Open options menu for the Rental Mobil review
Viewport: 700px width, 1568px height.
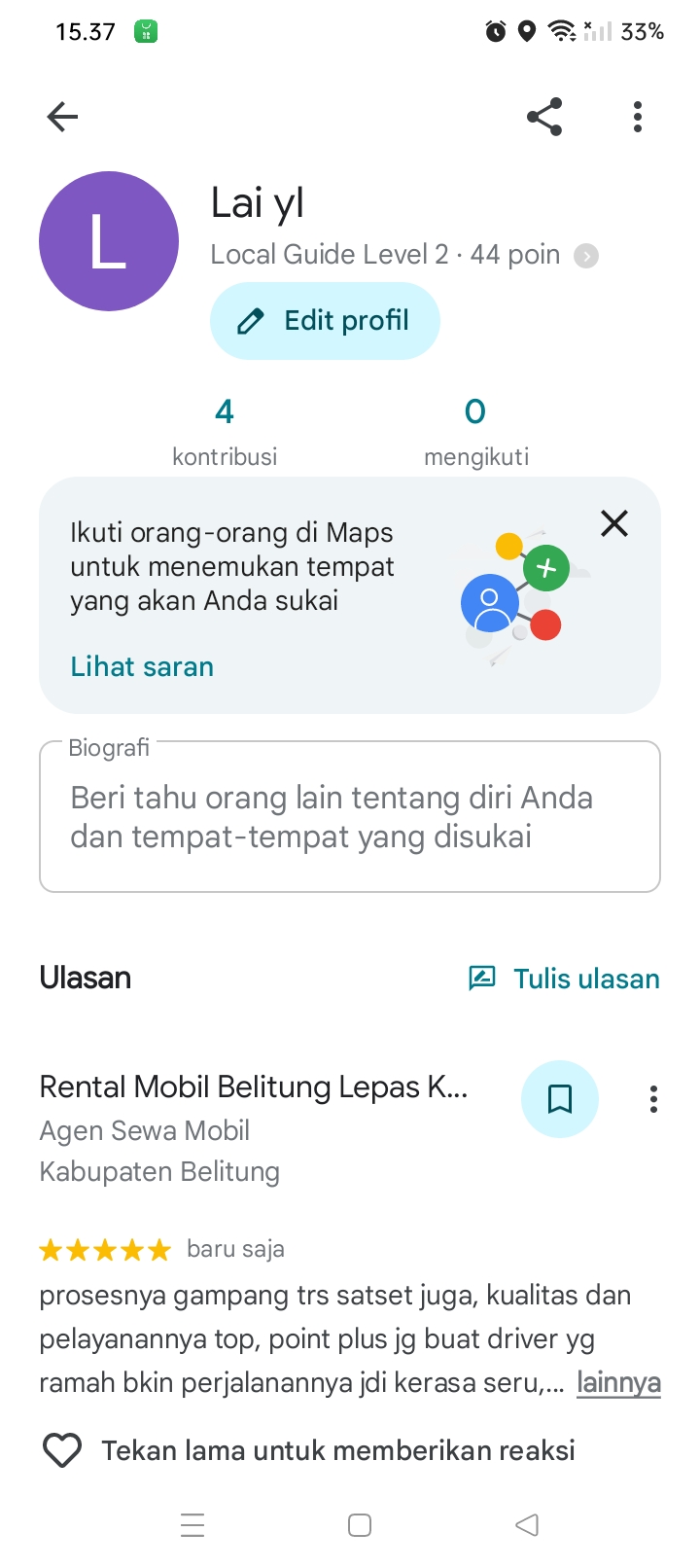click(653, 1099)
